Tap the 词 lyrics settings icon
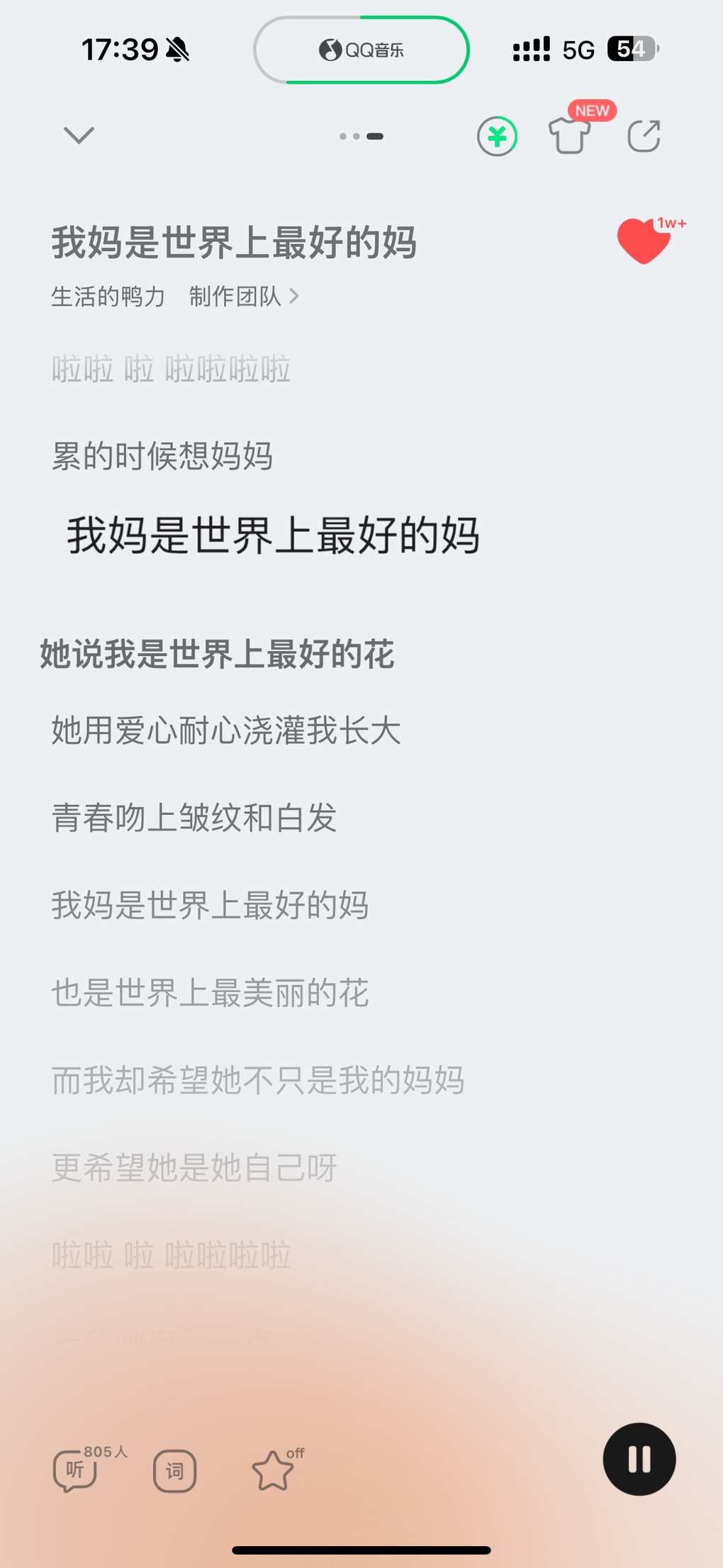723x1568 pixels. tap(174, 1471)
